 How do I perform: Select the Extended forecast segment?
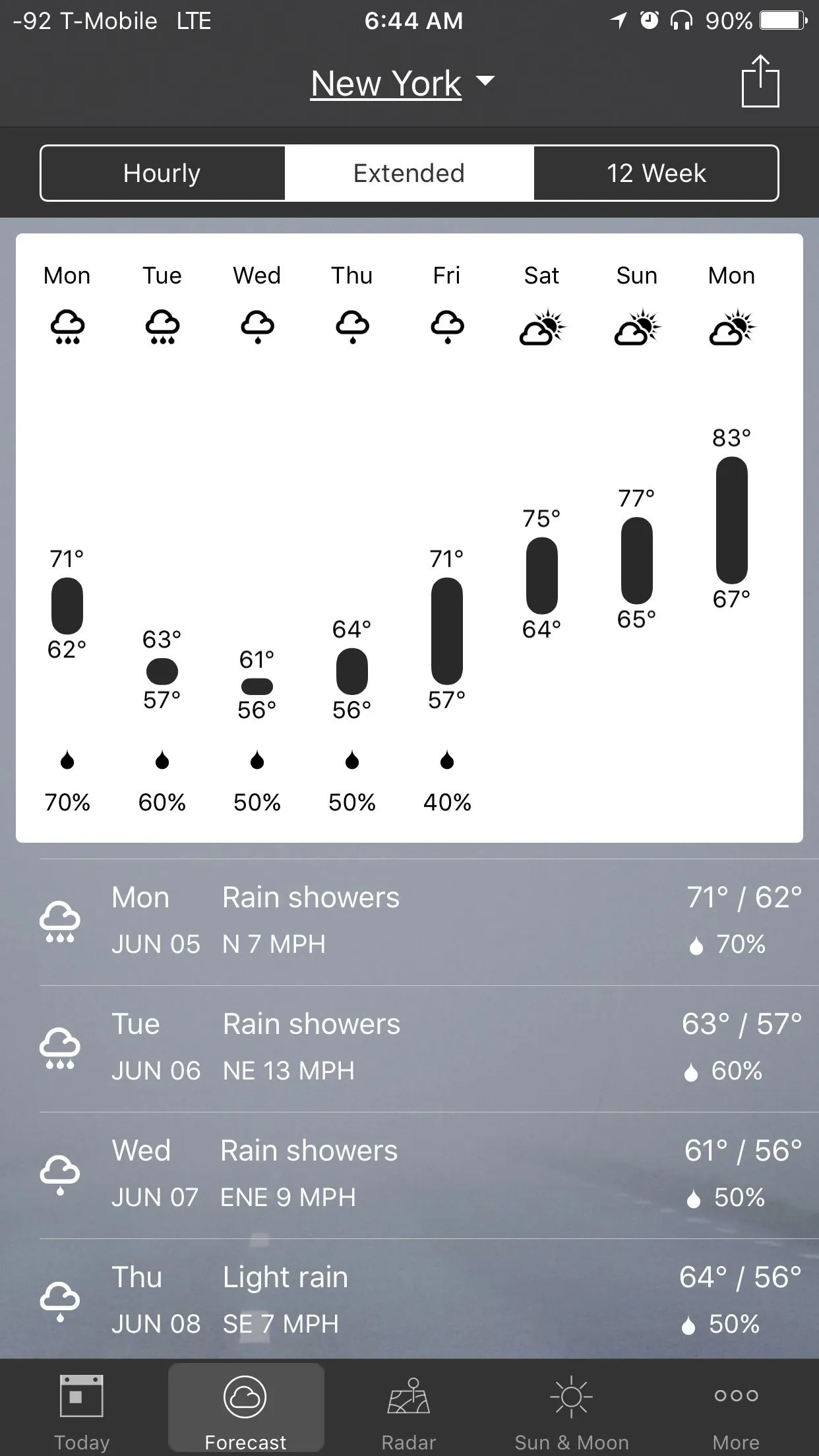coord(409,173)
